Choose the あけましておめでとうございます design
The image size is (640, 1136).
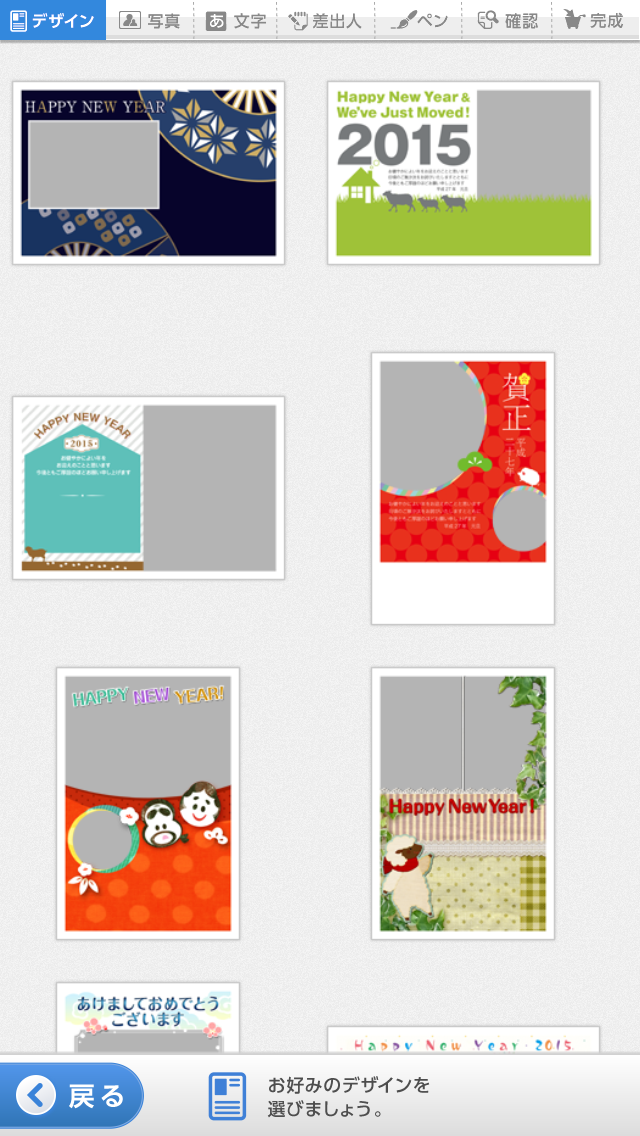pos(148,1018)
